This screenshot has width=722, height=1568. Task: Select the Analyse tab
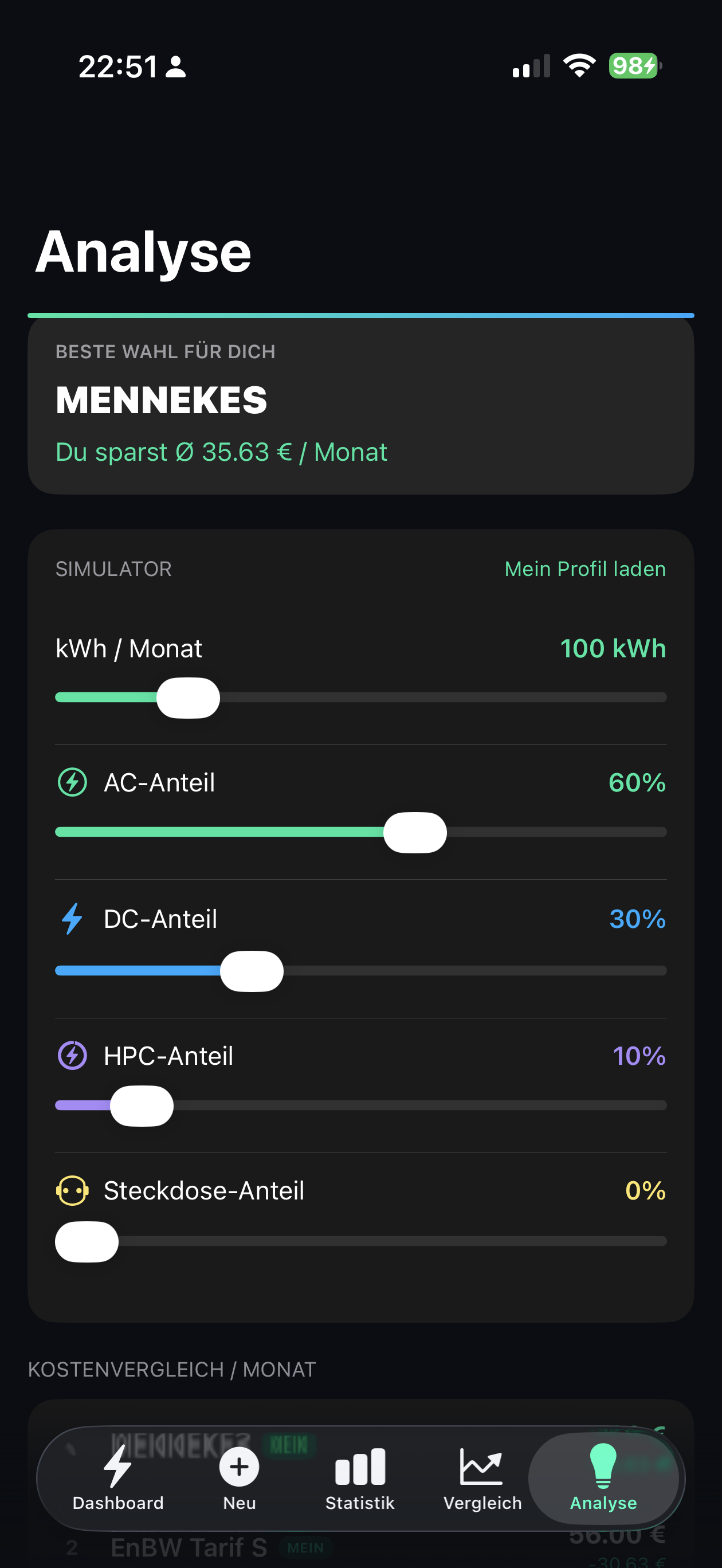click(603, 1477)
